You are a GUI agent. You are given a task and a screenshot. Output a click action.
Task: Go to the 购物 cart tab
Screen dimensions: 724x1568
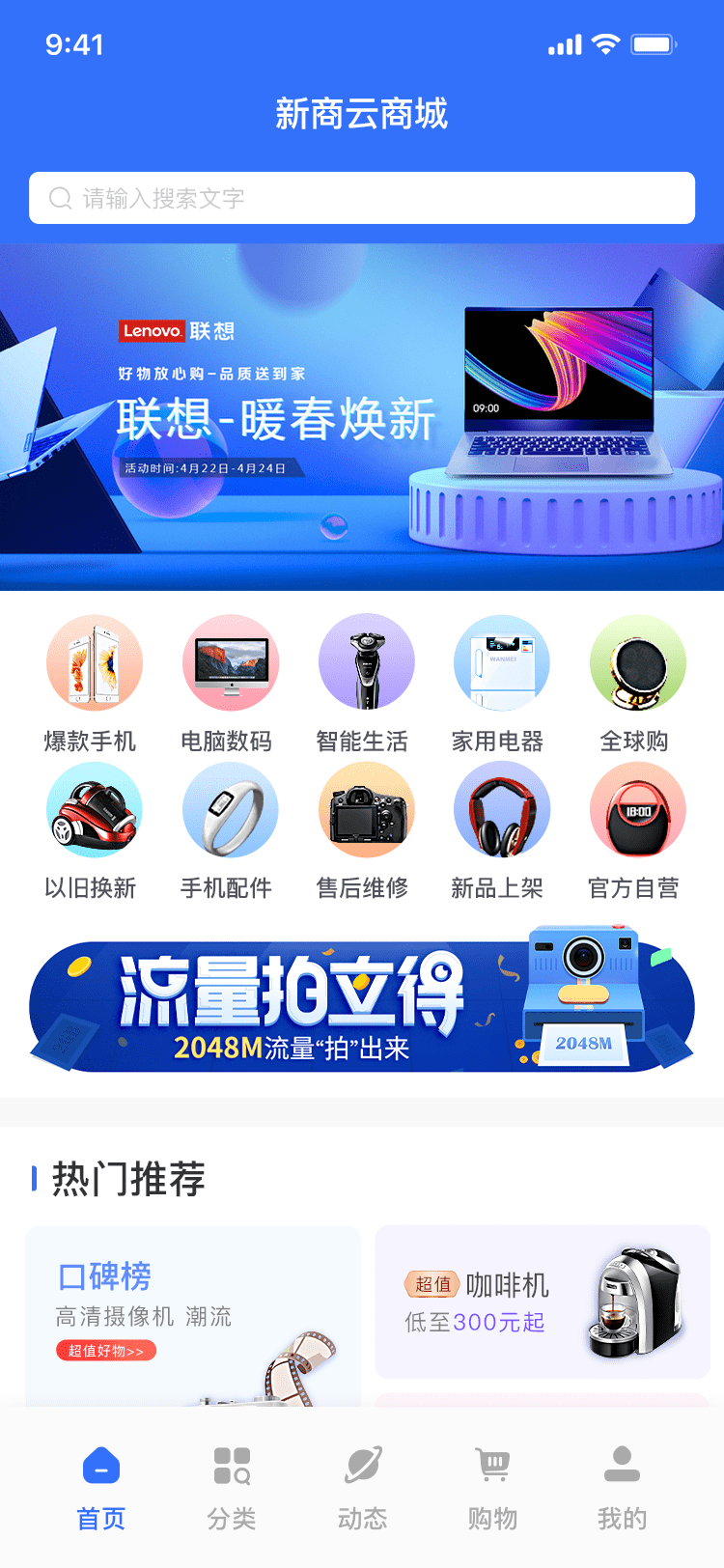492,1487
